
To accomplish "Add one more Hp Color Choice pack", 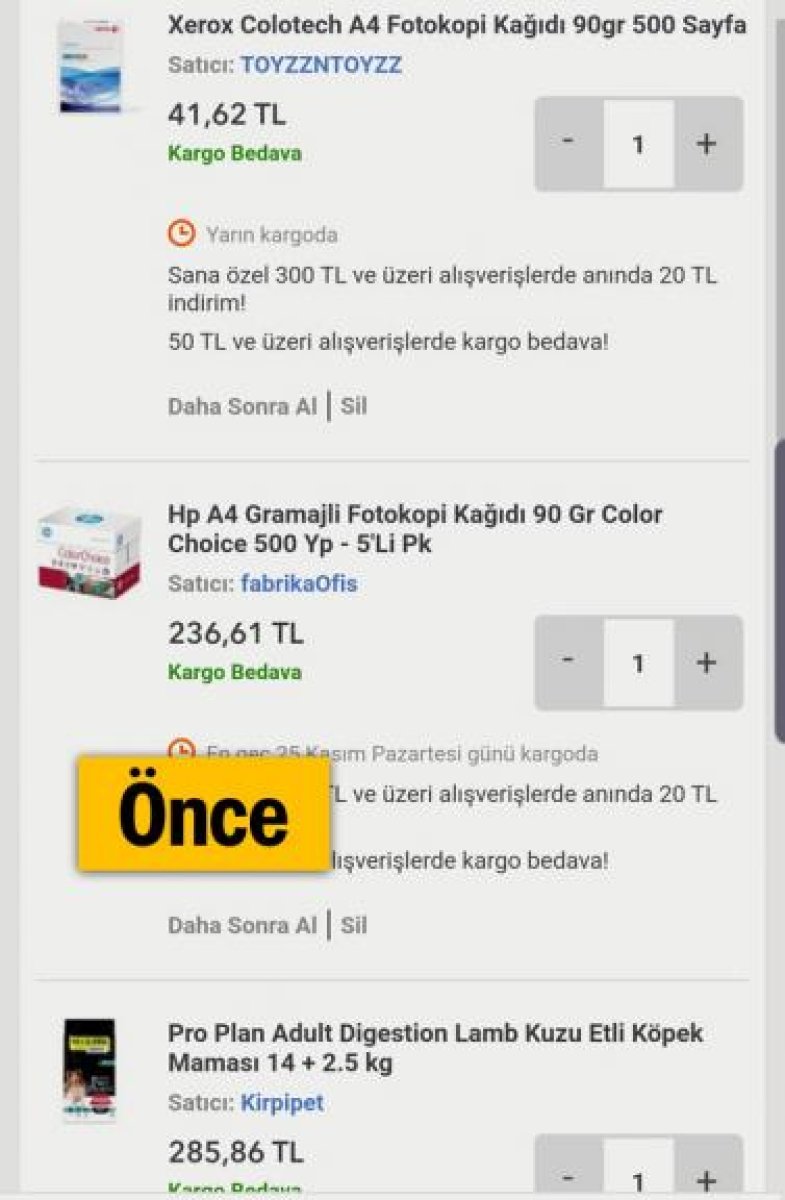I will pos(707,662).
